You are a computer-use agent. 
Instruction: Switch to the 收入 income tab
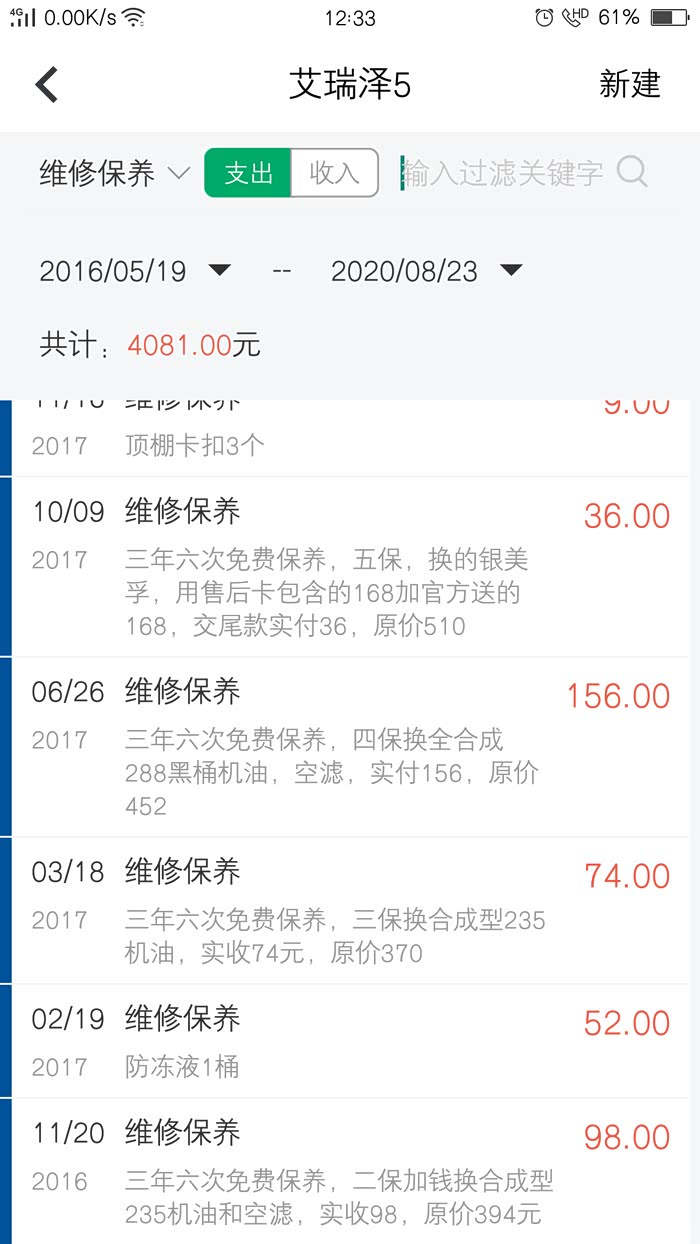pyautogui.click(x=334, y=173)
